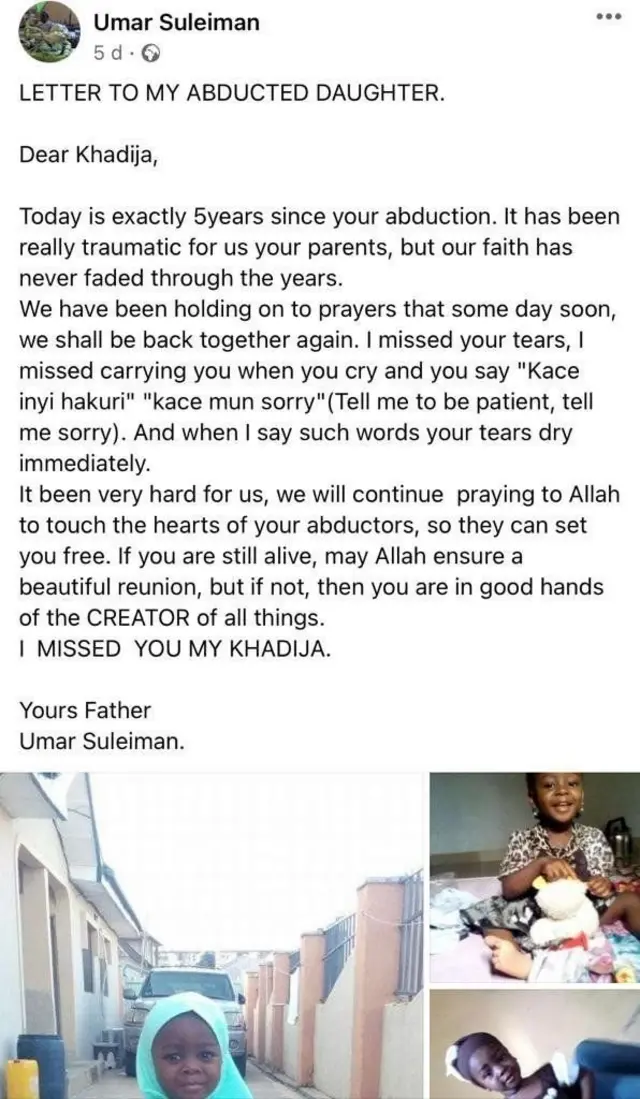Open the bottom-right photo of the smiling child
The height and width of the screenshot is (1099, 640).
[x=535, y=1046]
